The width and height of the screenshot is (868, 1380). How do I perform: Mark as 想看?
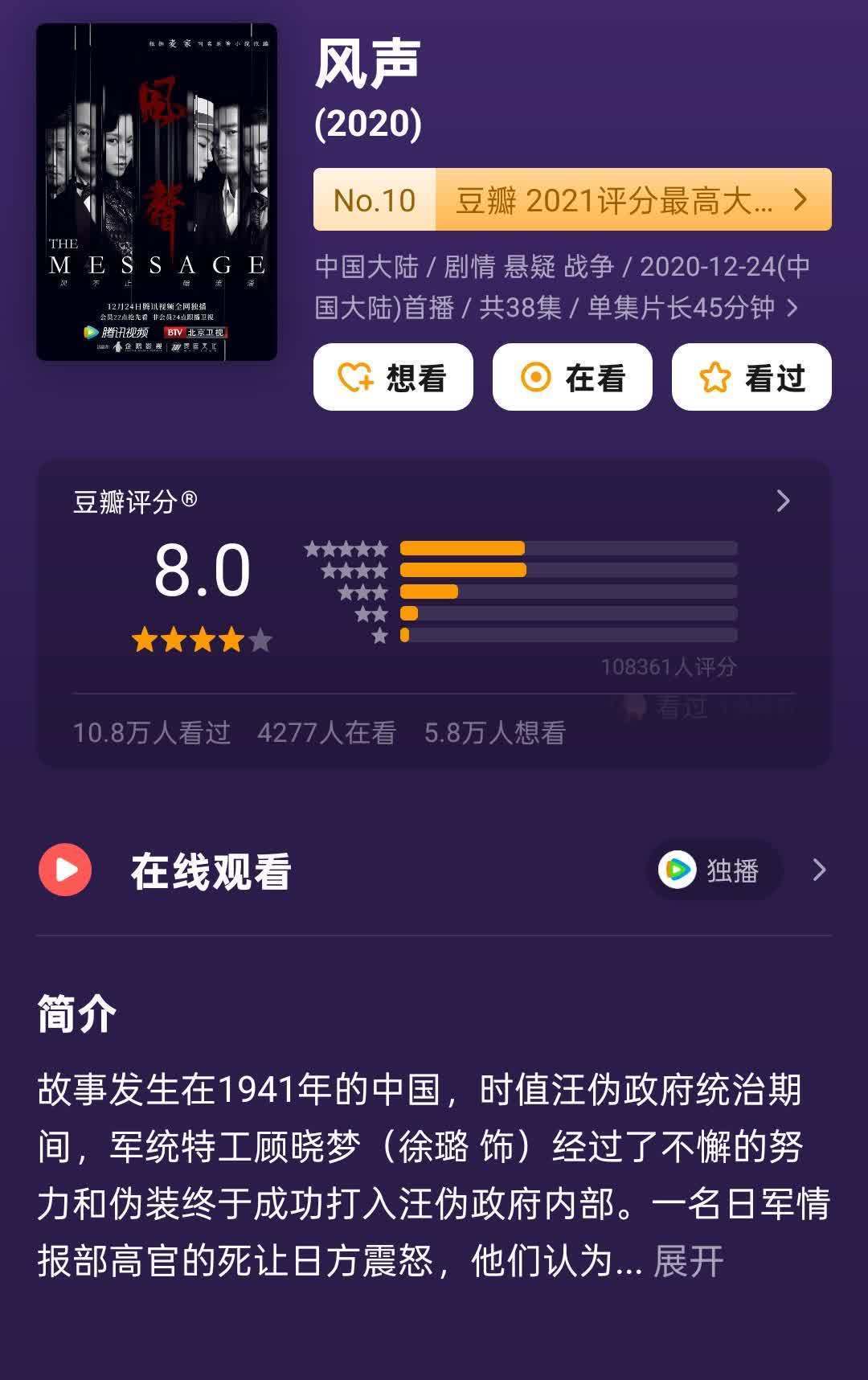click(x=393, y=377)
